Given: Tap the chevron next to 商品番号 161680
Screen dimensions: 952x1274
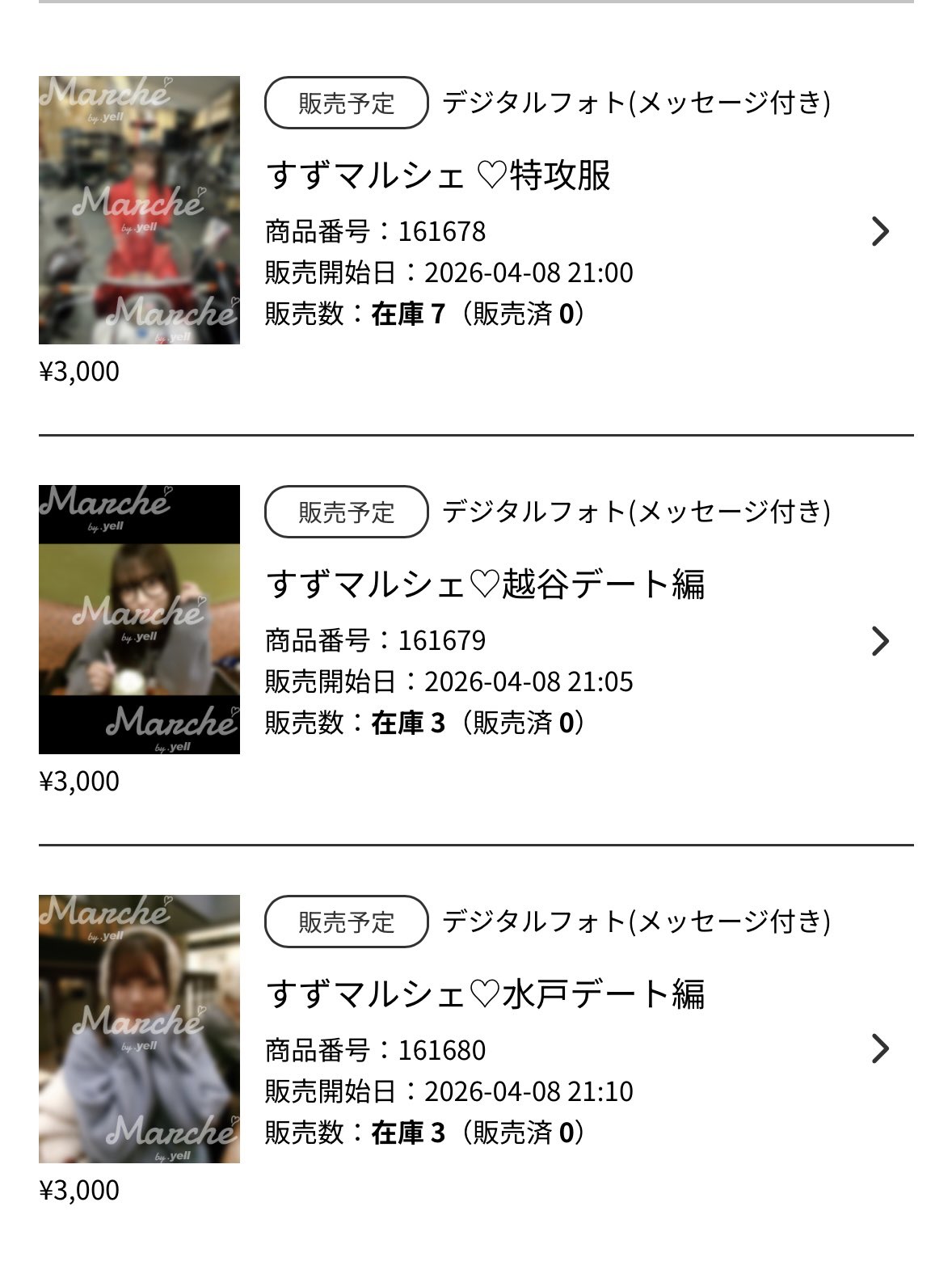Looking at the screenshot, I should 879,1048.
